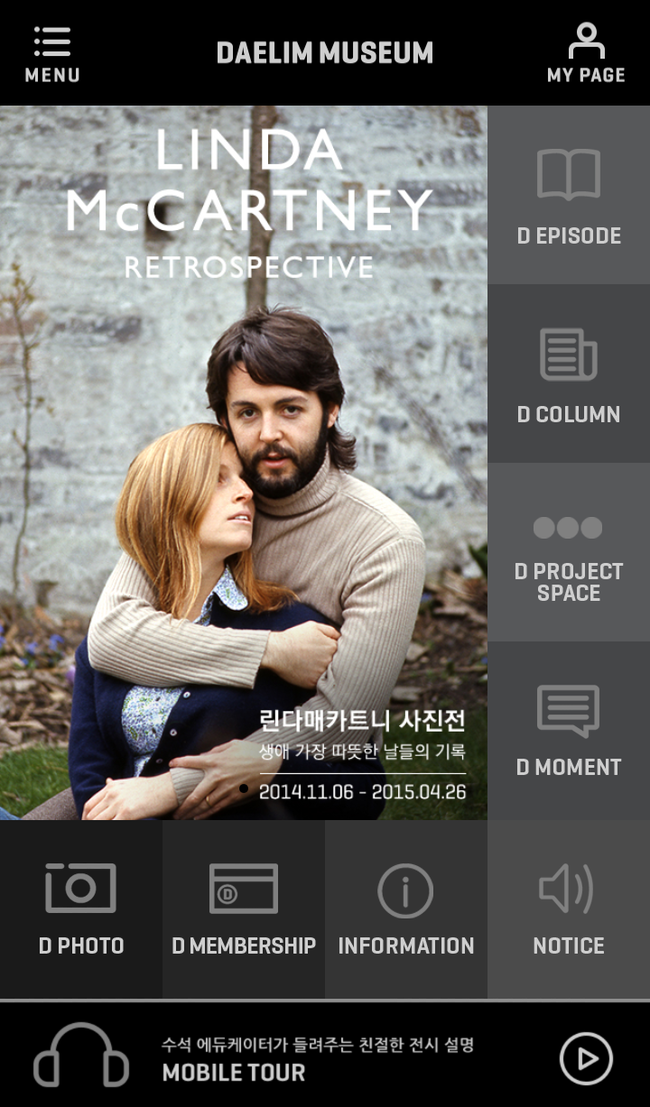This screenshot has height=1107, width=650.
Task: Open D MEMBERSHIP card tile
Action: tap(243, 909)
